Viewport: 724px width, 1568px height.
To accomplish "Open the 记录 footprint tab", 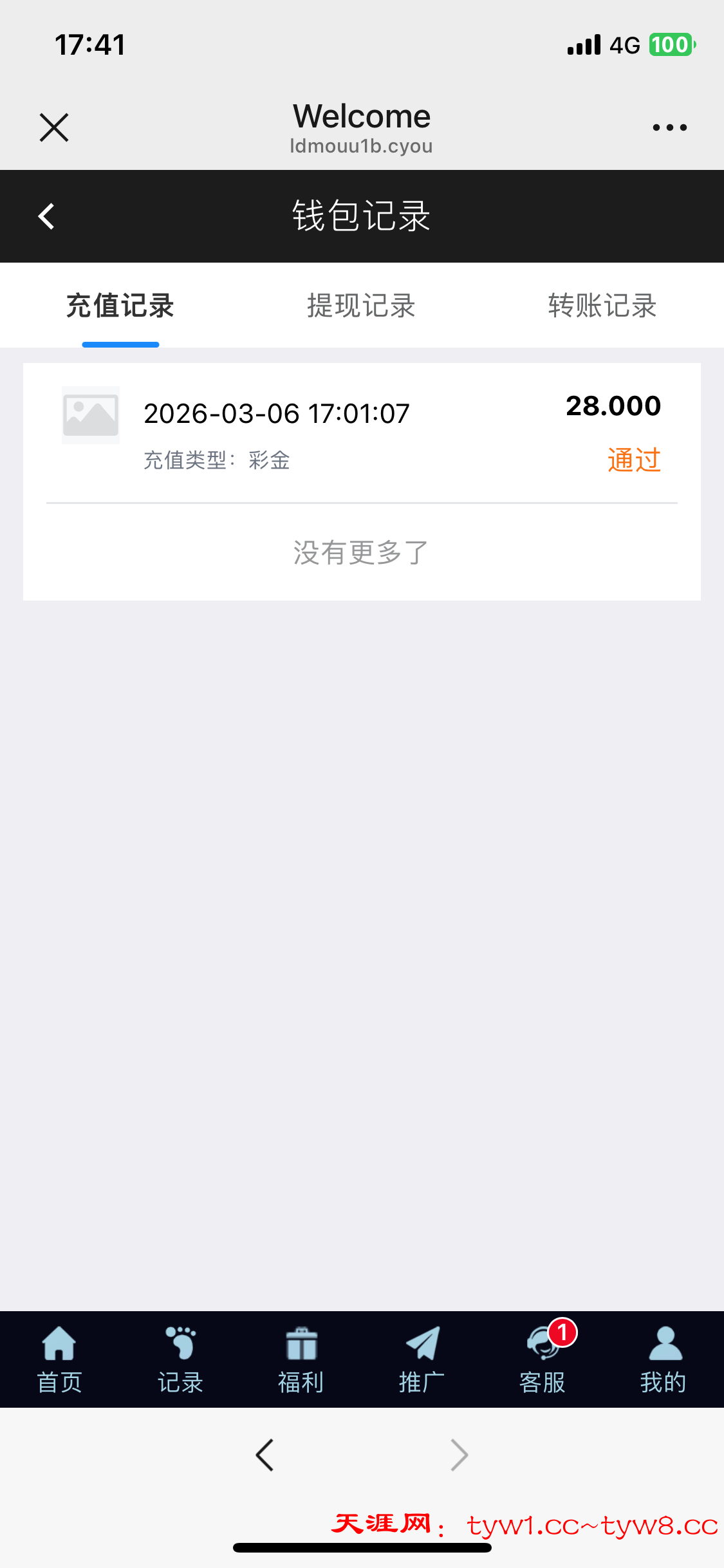I will click(180, 1359).
